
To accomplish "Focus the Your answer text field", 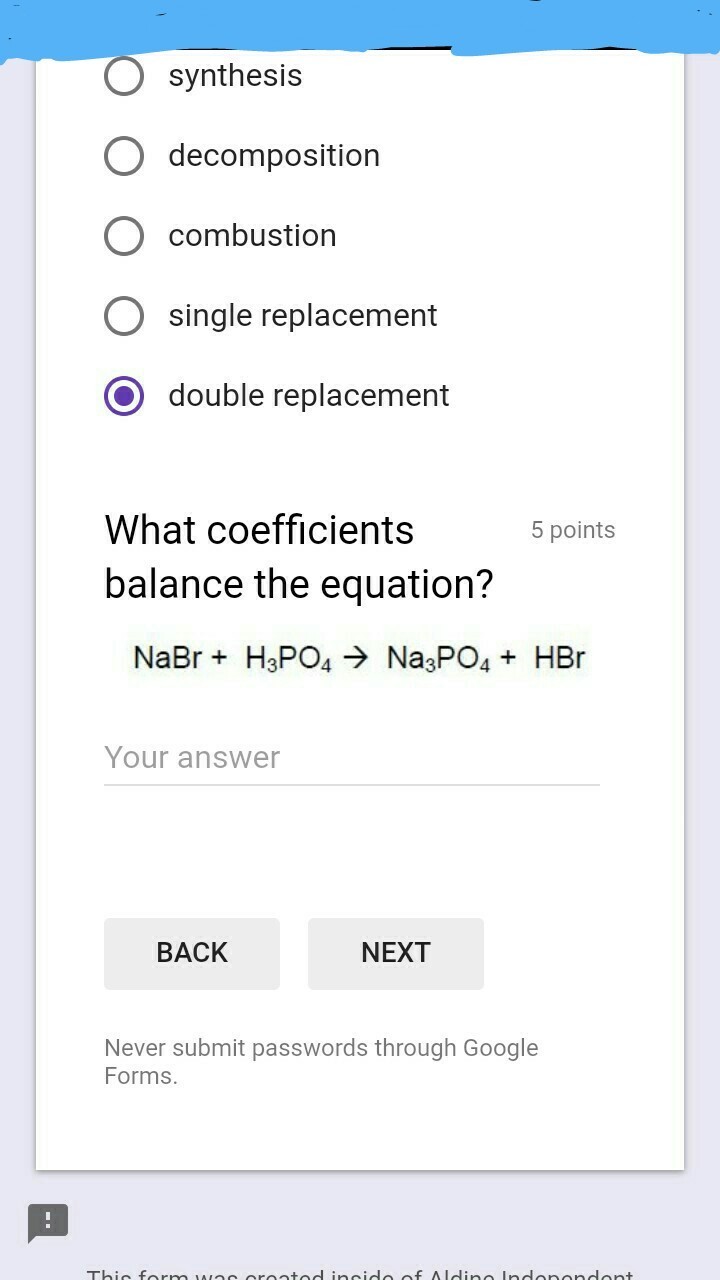I will tap(351, 758).
